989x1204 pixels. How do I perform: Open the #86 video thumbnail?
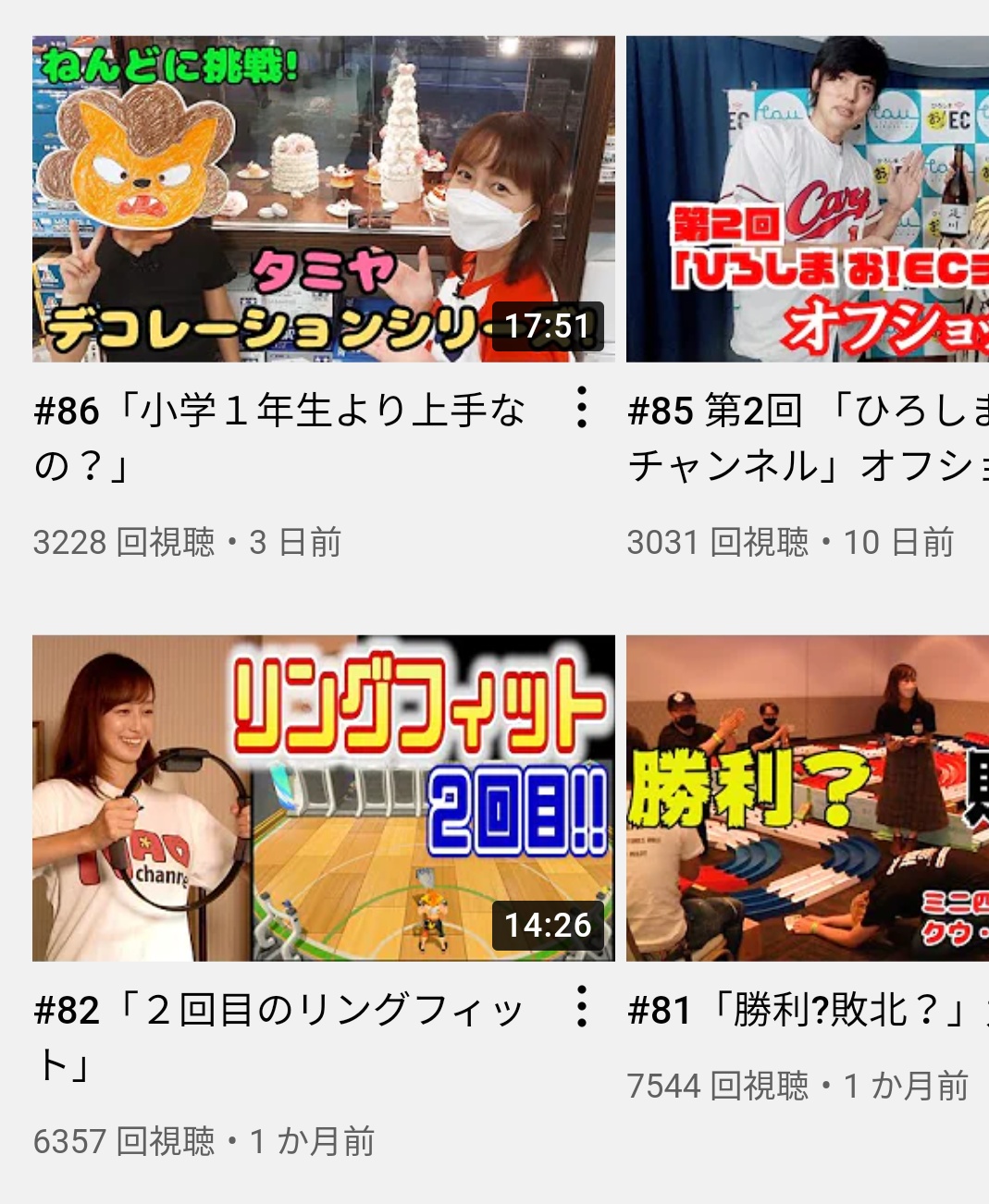pyautogui.click(x=323, y=199)
